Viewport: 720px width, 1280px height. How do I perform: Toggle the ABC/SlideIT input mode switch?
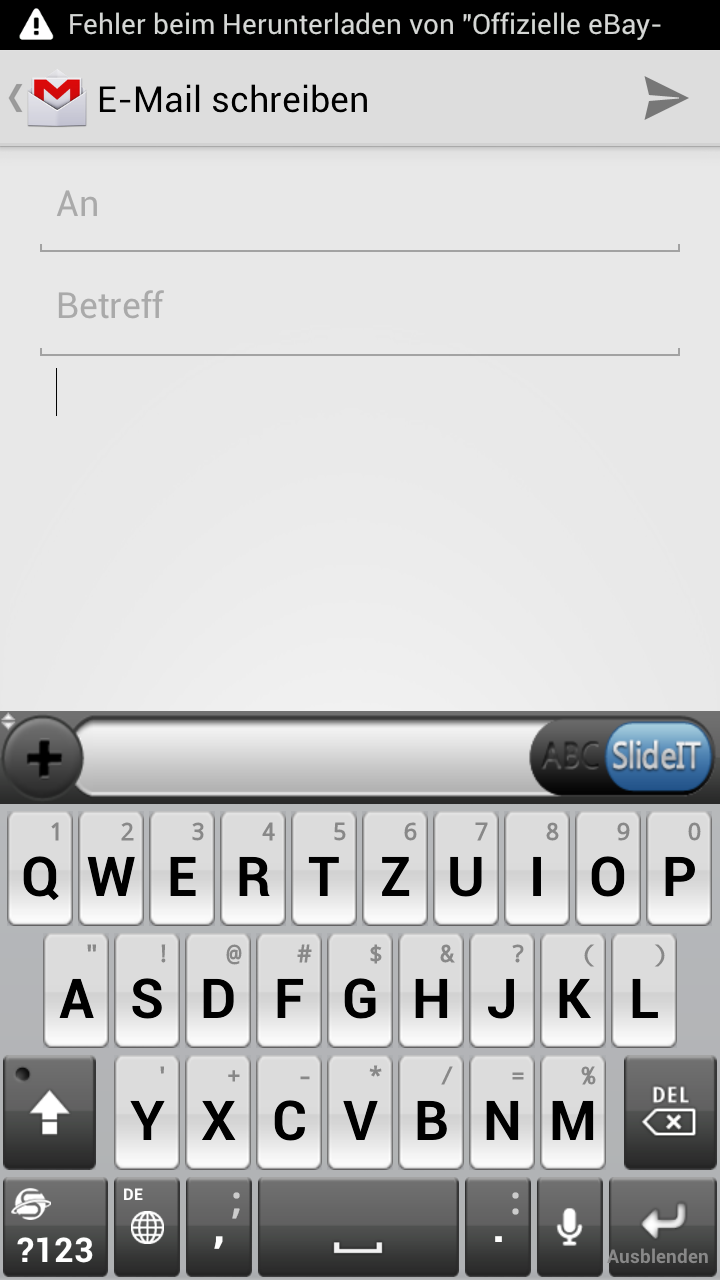pyautogui.click(x=622, y=757)
